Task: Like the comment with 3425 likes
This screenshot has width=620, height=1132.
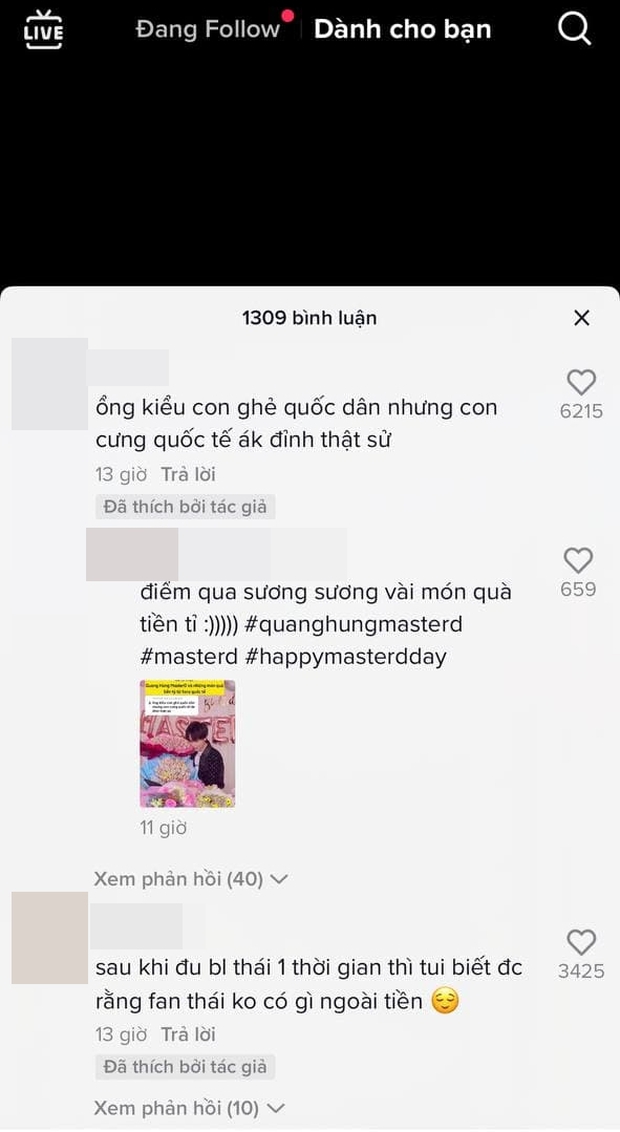Action: click(x=581, y=942)
